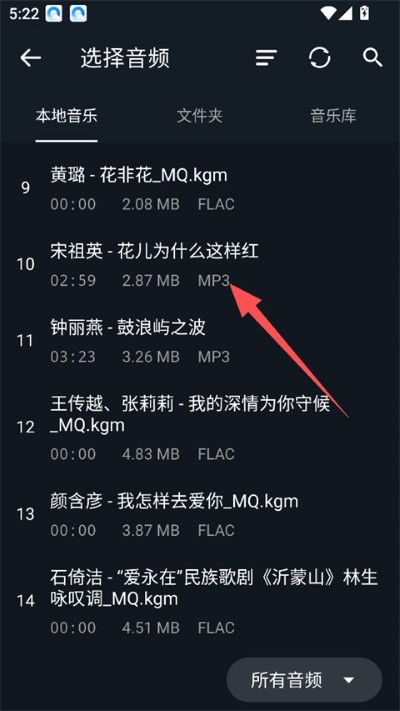Select the 本地音乐 tab
Viewport: 400px width, 711px height.
tap(67, 116)
